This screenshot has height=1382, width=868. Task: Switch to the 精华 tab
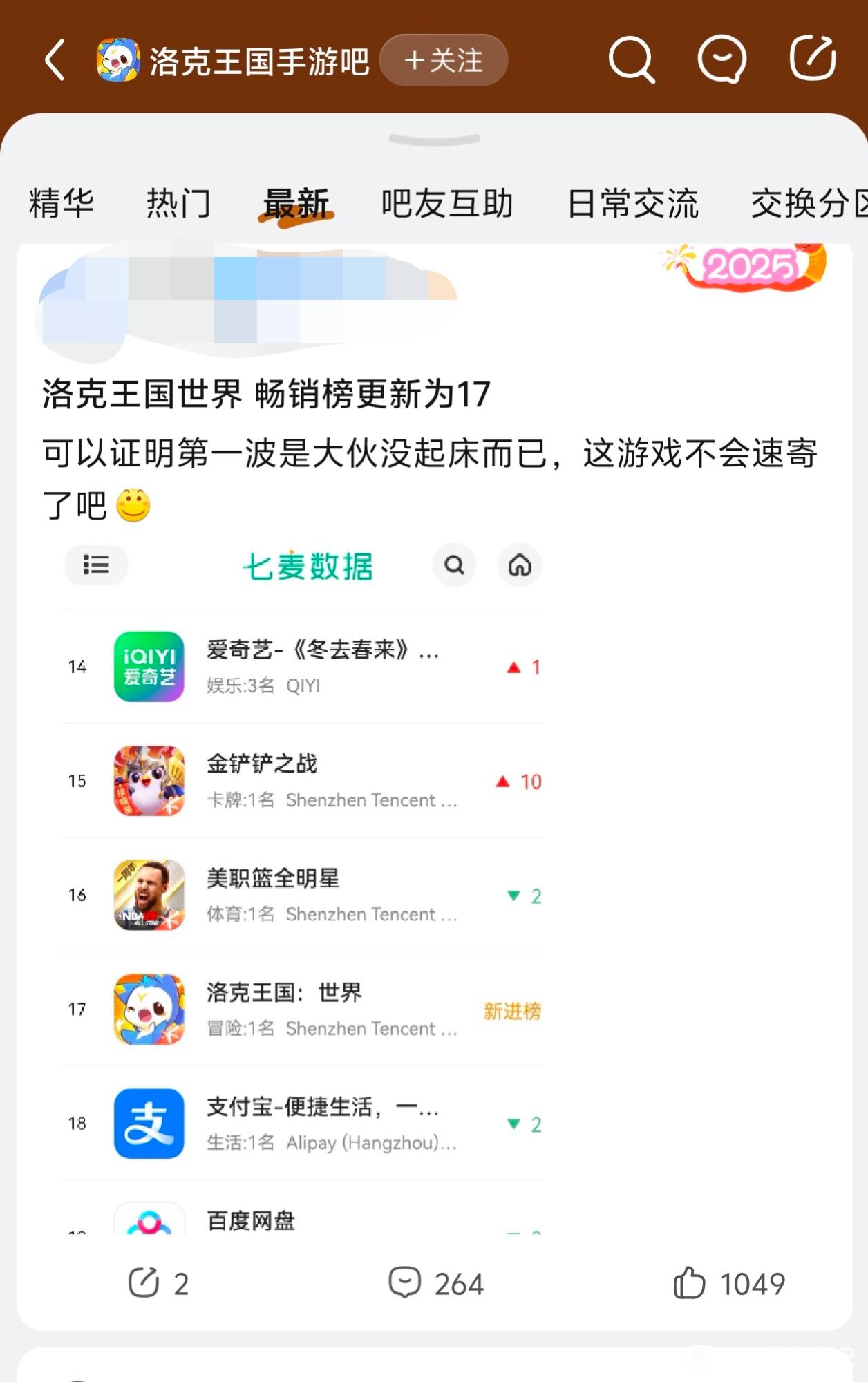(61, 204)
